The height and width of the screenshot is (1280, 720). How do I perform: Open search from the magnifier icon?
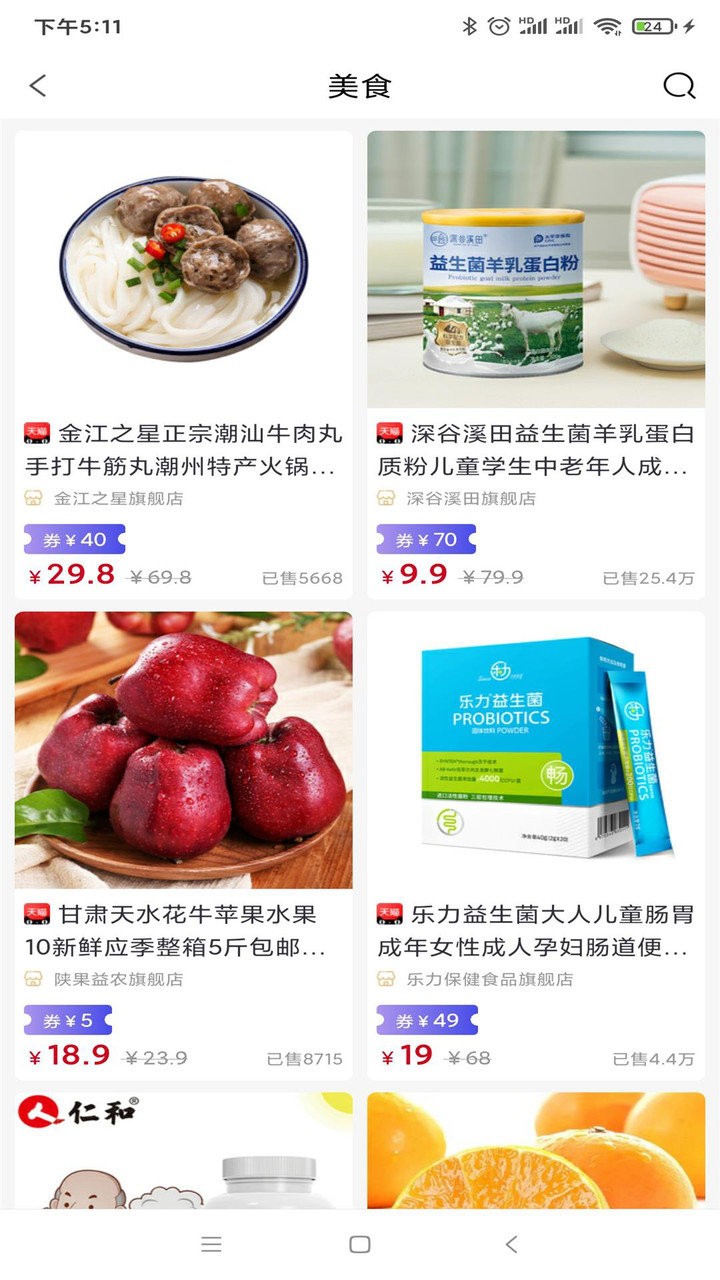(x=679, y=86)
